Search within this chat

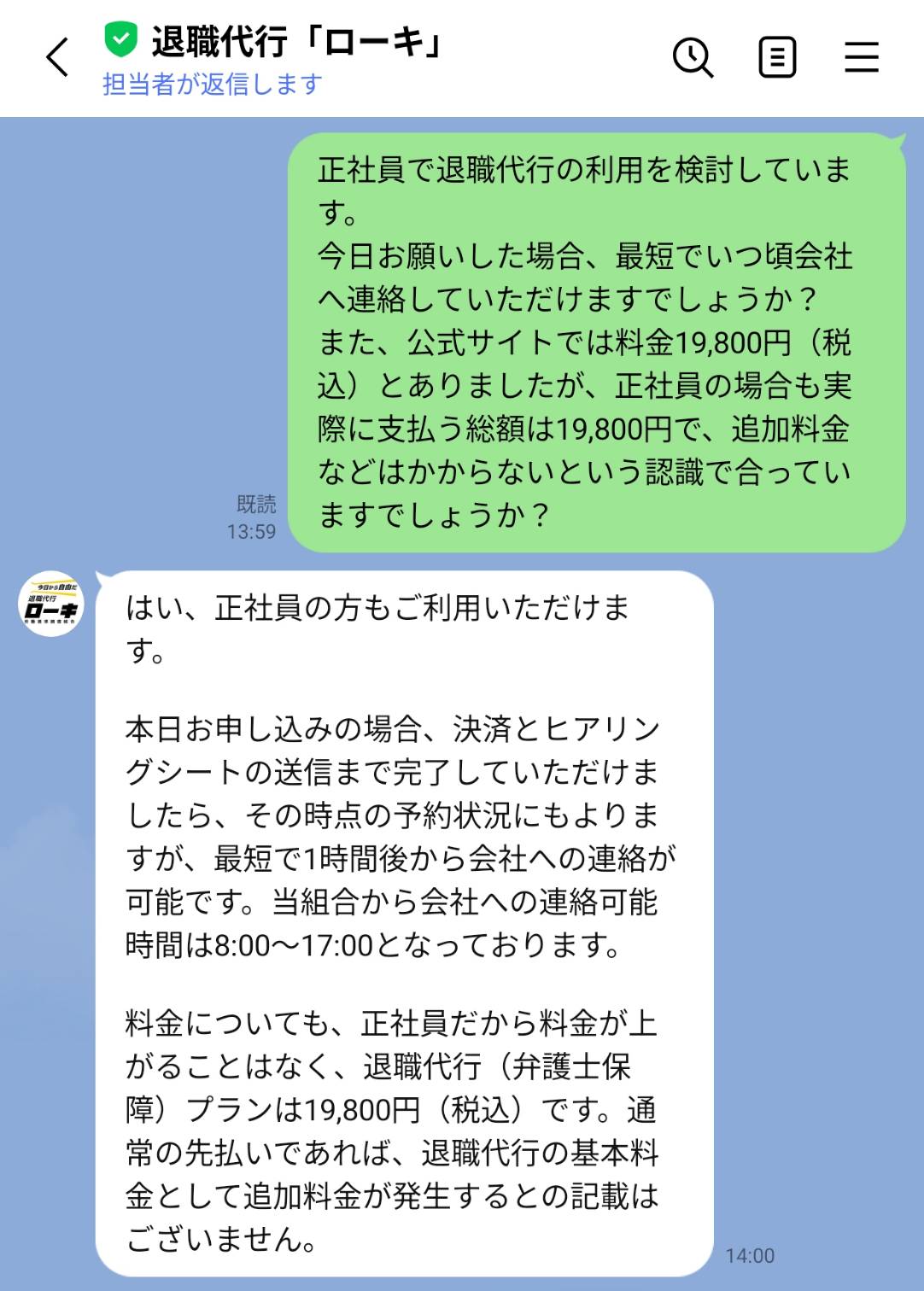693,57
